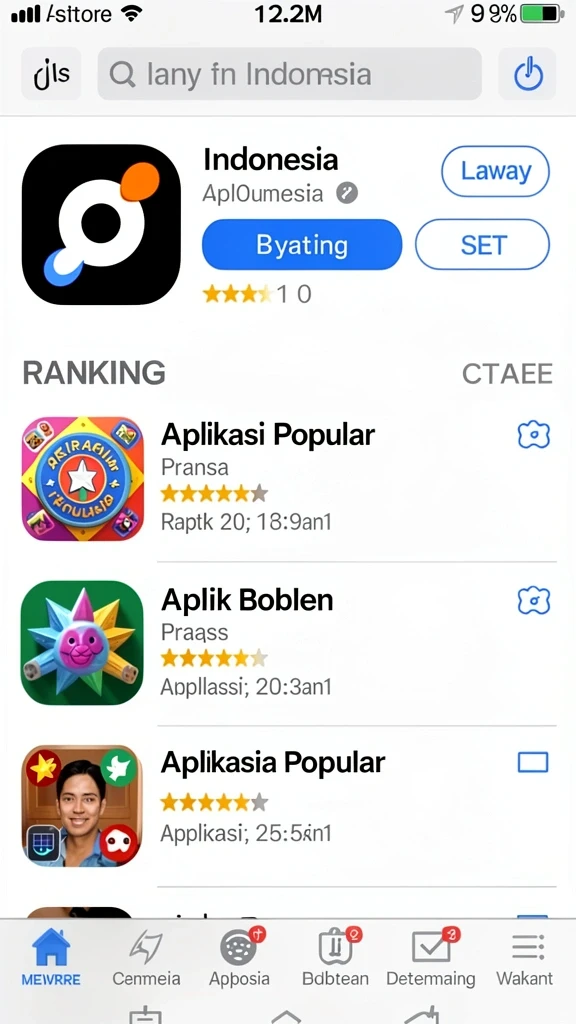Open the Apposia tab
The width and height of the screenshot is (576, 1024).
pyautogui.click(x=240, y=957)
